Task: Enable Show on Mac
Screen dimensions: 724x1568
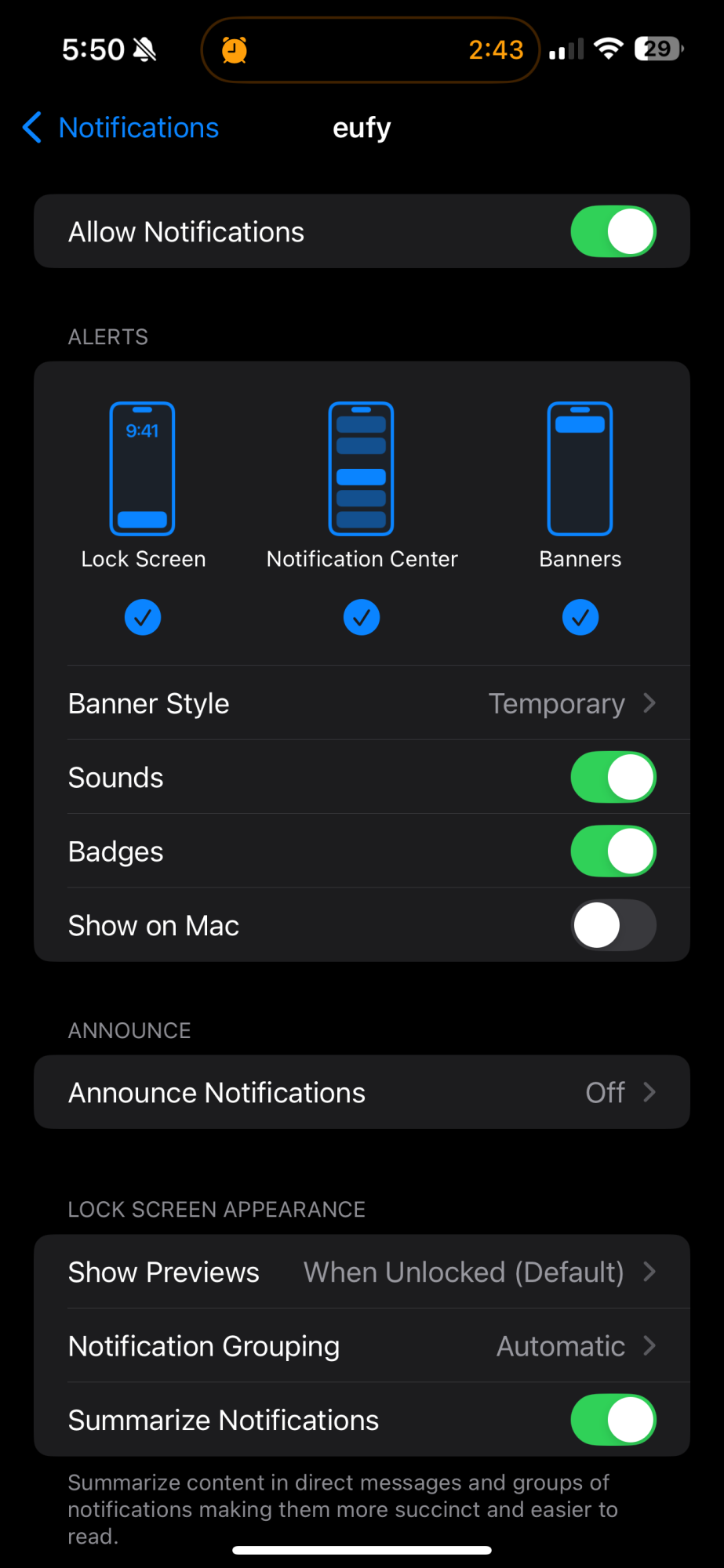Action: coord(613,925)
